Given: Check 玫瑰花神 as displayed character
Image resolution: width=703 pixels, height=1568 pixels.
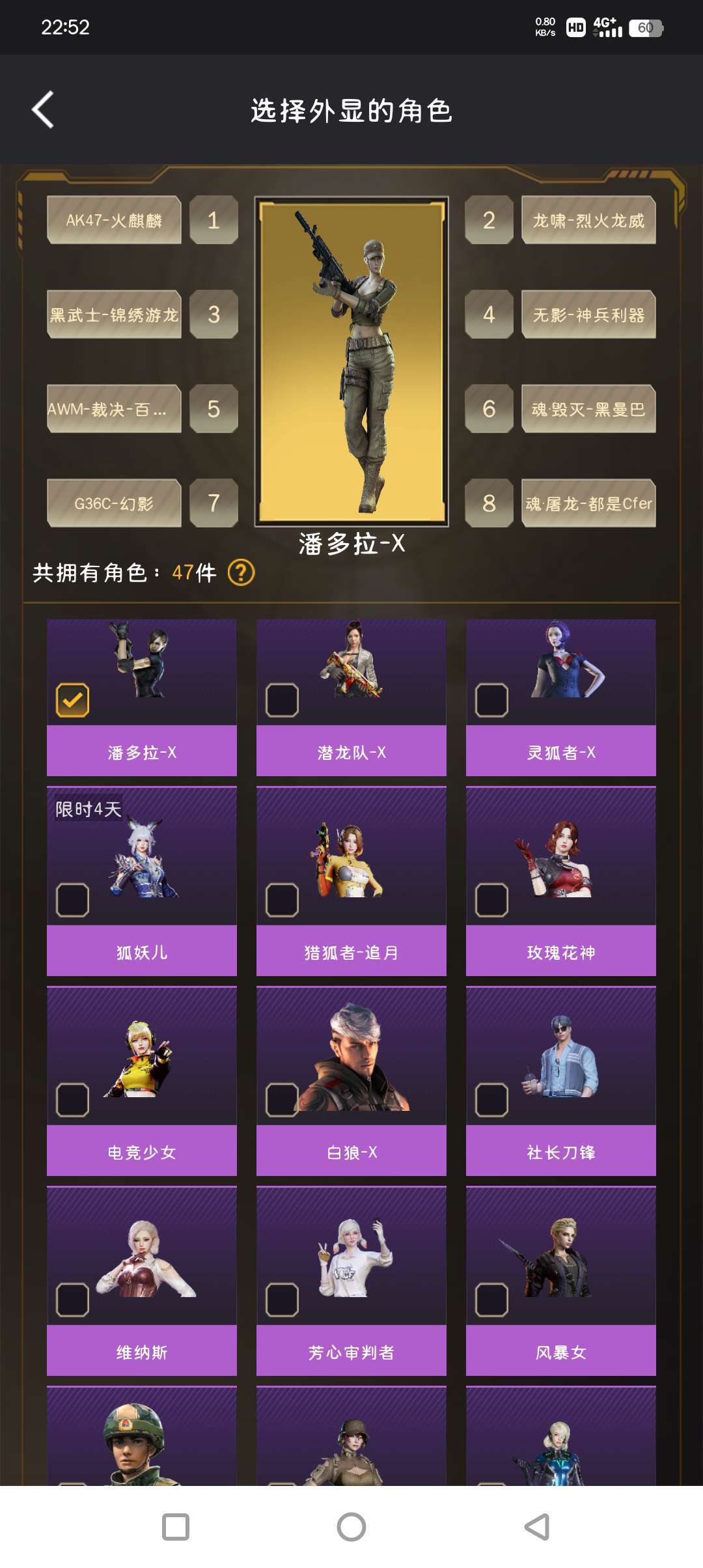Looking at the screenshot, I should click(x=491, y=900).
